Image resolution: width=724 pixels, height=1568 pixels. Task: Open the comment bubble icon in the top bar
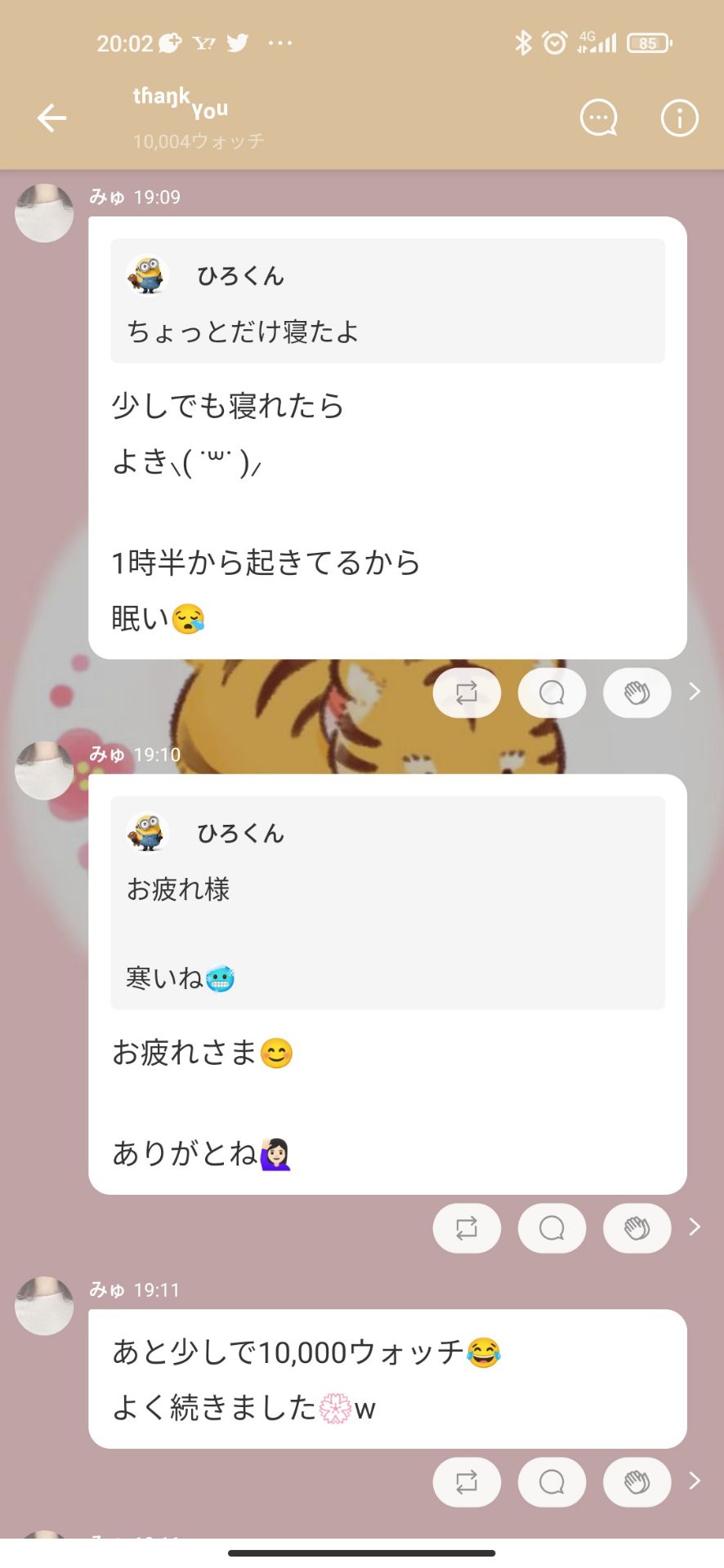(x=598, y=118)
